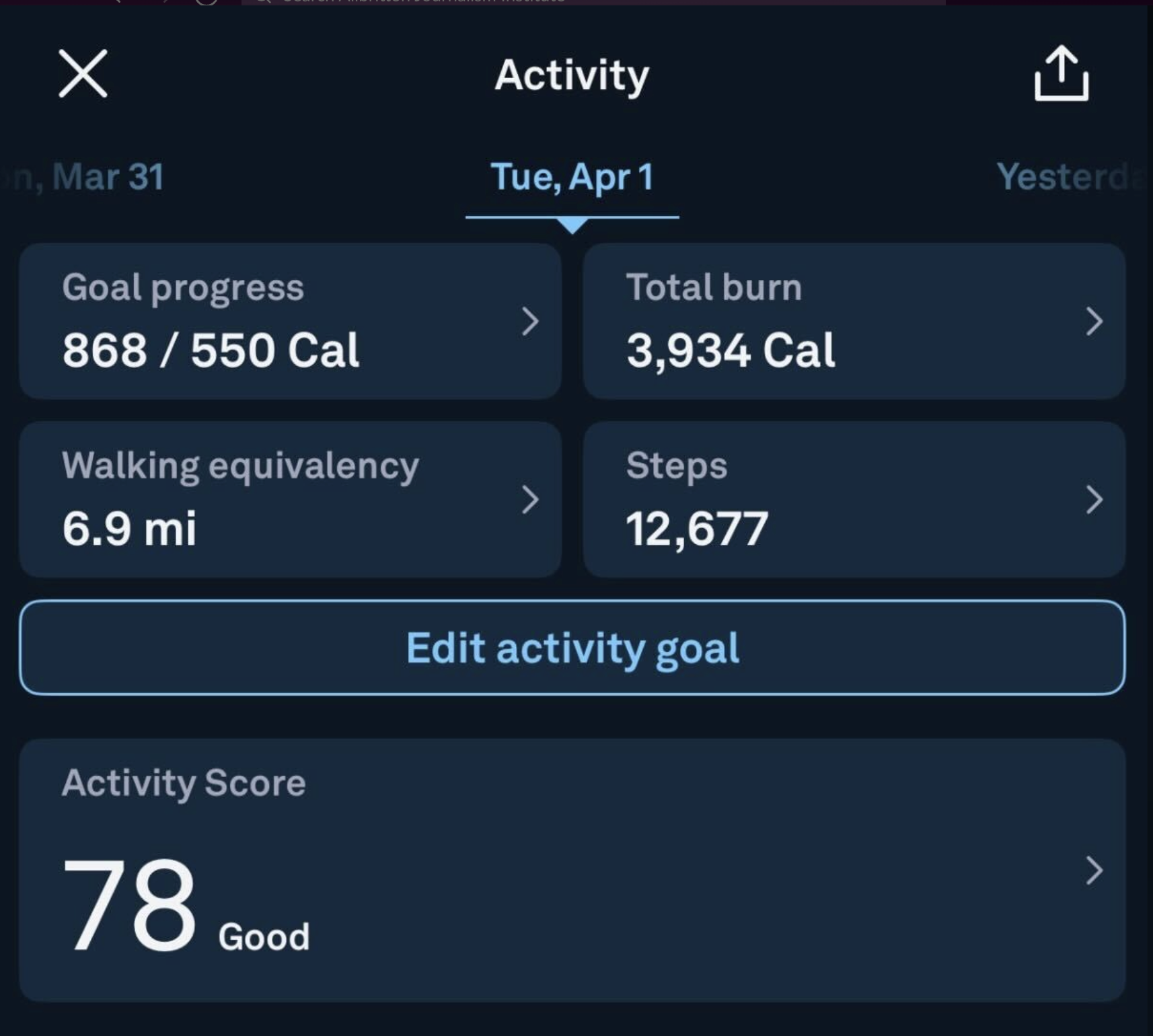Open the Activity Score card
Viewport: 1153px width, 1036px height.
(x=572, y=869)
